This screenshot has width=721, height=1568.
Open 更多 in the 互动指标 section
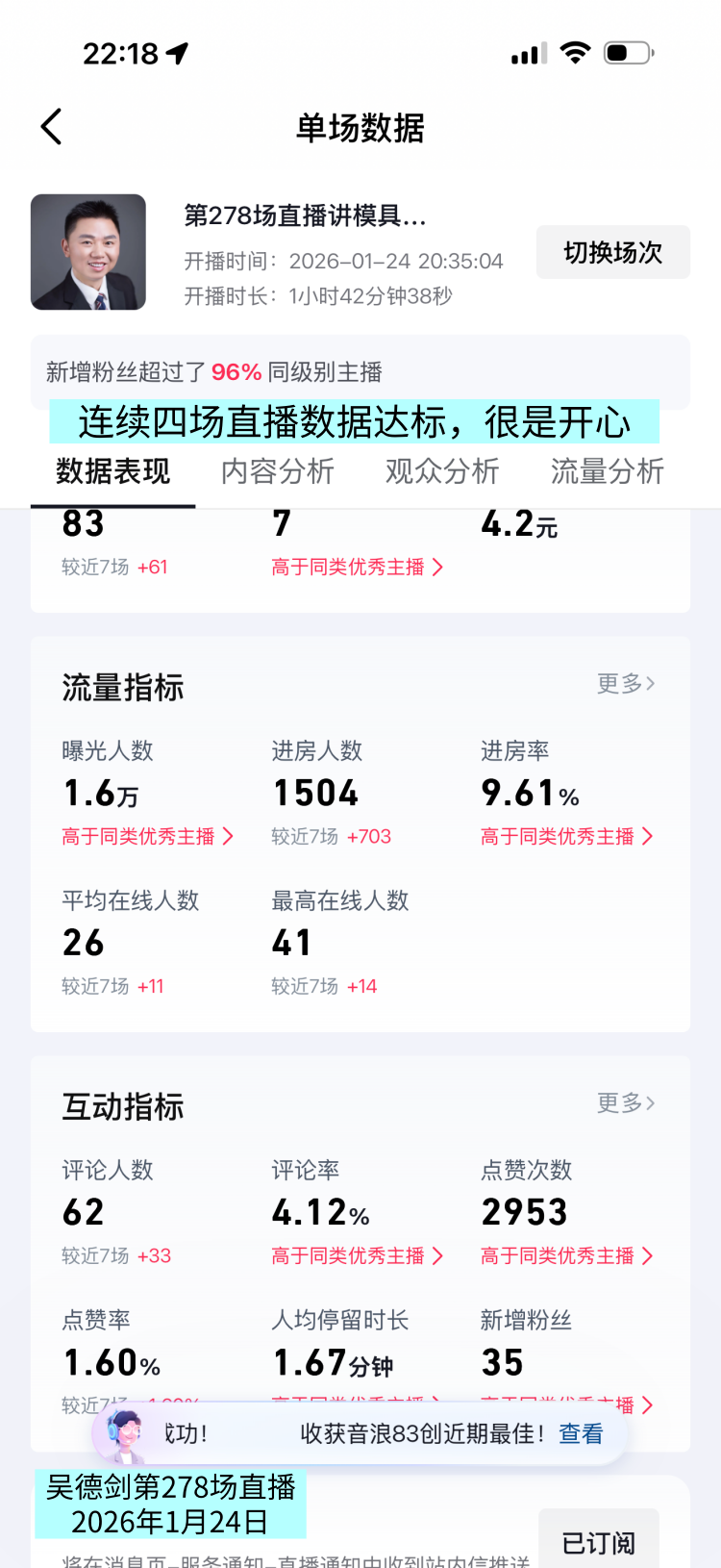click(x=625, y=1103)
